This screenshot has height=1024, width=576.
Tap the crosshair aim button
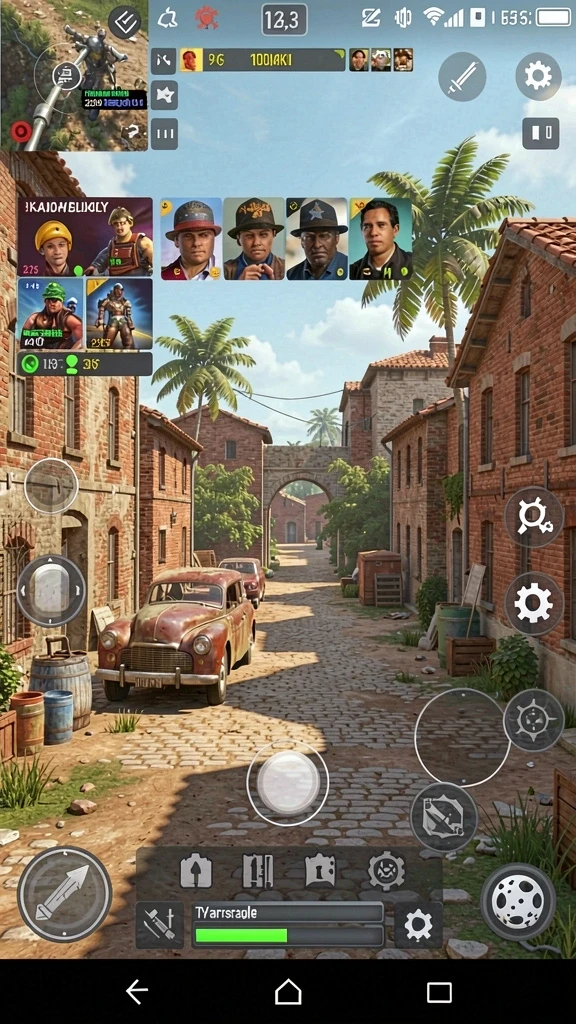[534, 720]
